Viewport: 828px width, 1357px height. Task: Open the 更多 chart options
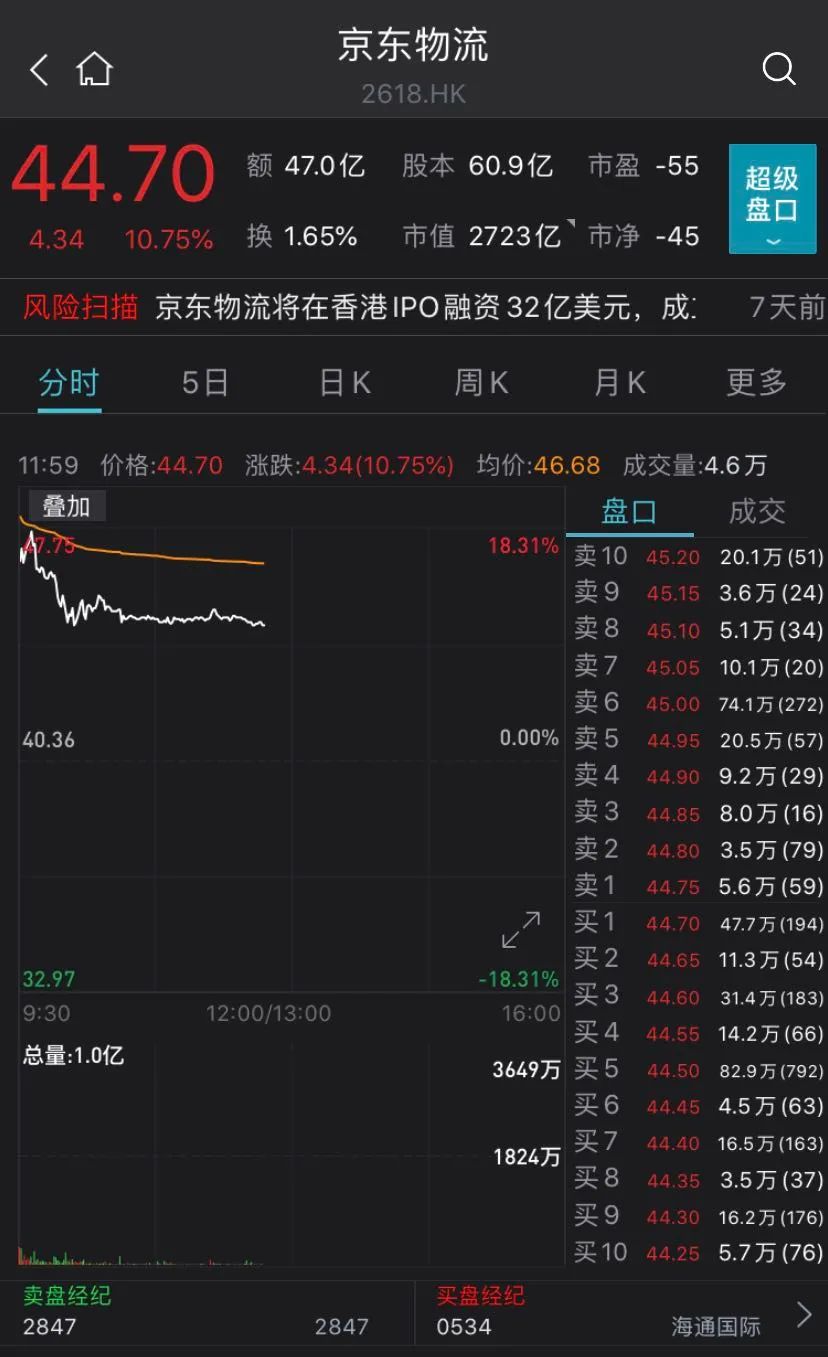[x=757, y=383]
